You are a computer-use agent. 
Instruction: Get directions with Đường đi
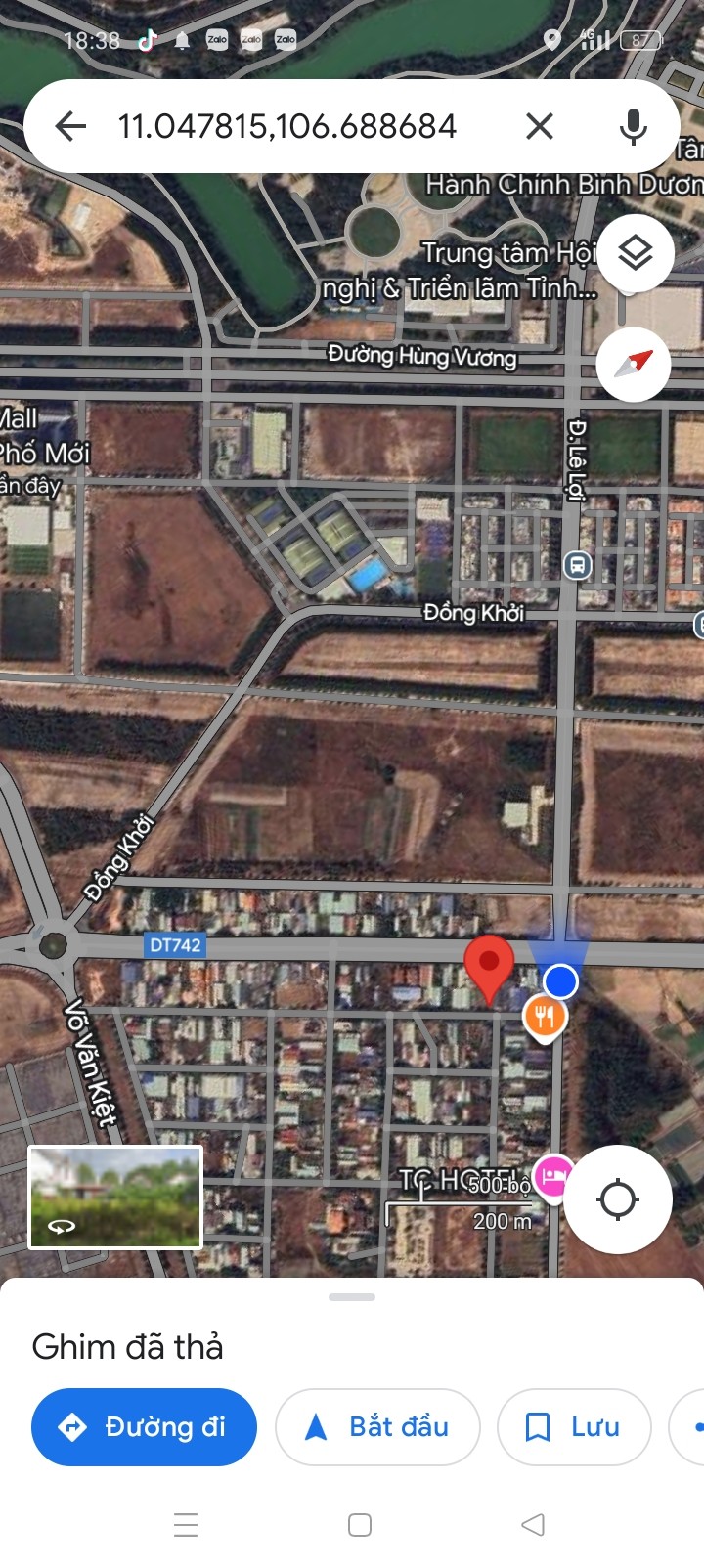[144, 1427]
